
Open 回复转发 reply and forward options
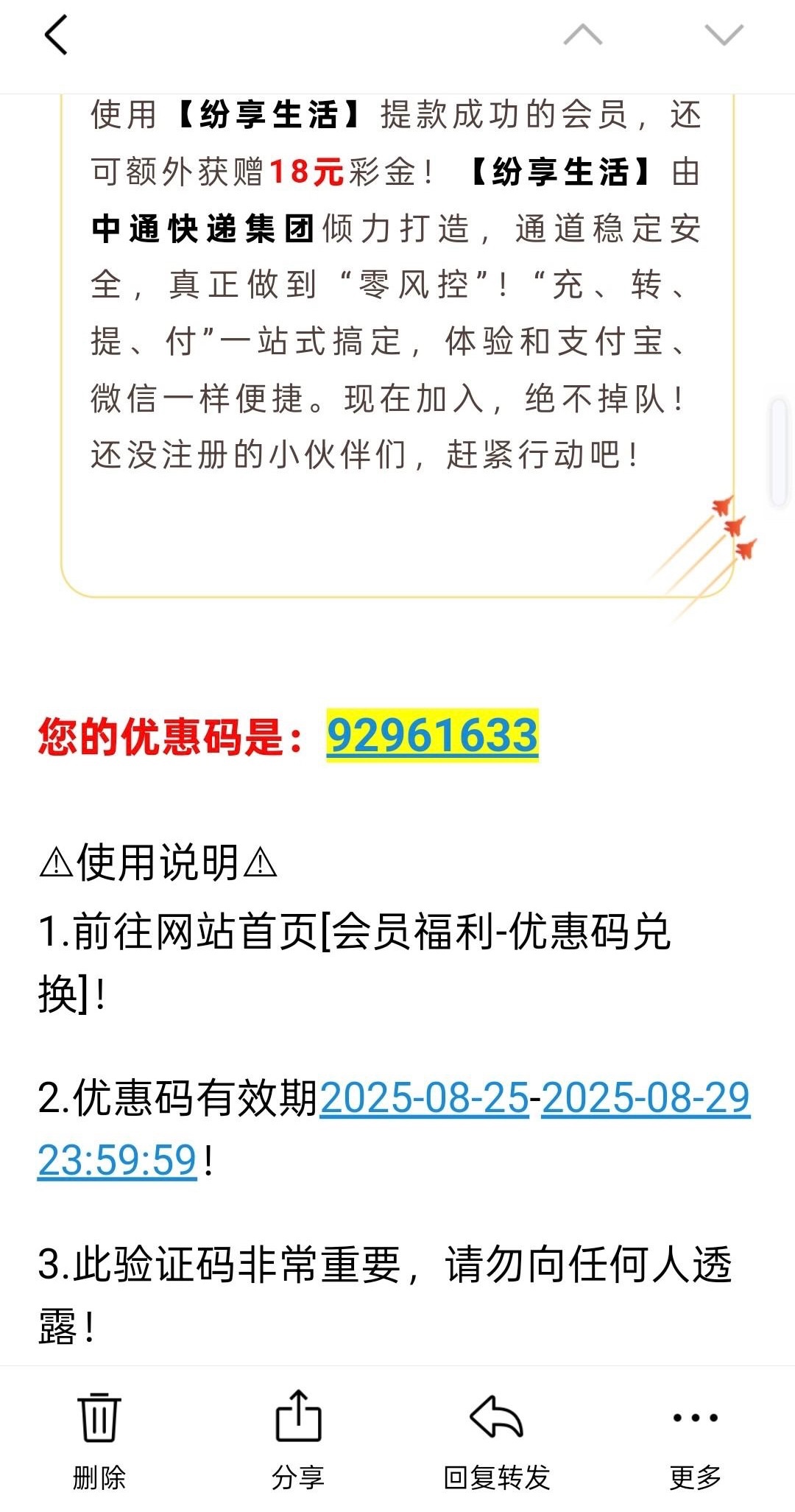[497, 1440]
